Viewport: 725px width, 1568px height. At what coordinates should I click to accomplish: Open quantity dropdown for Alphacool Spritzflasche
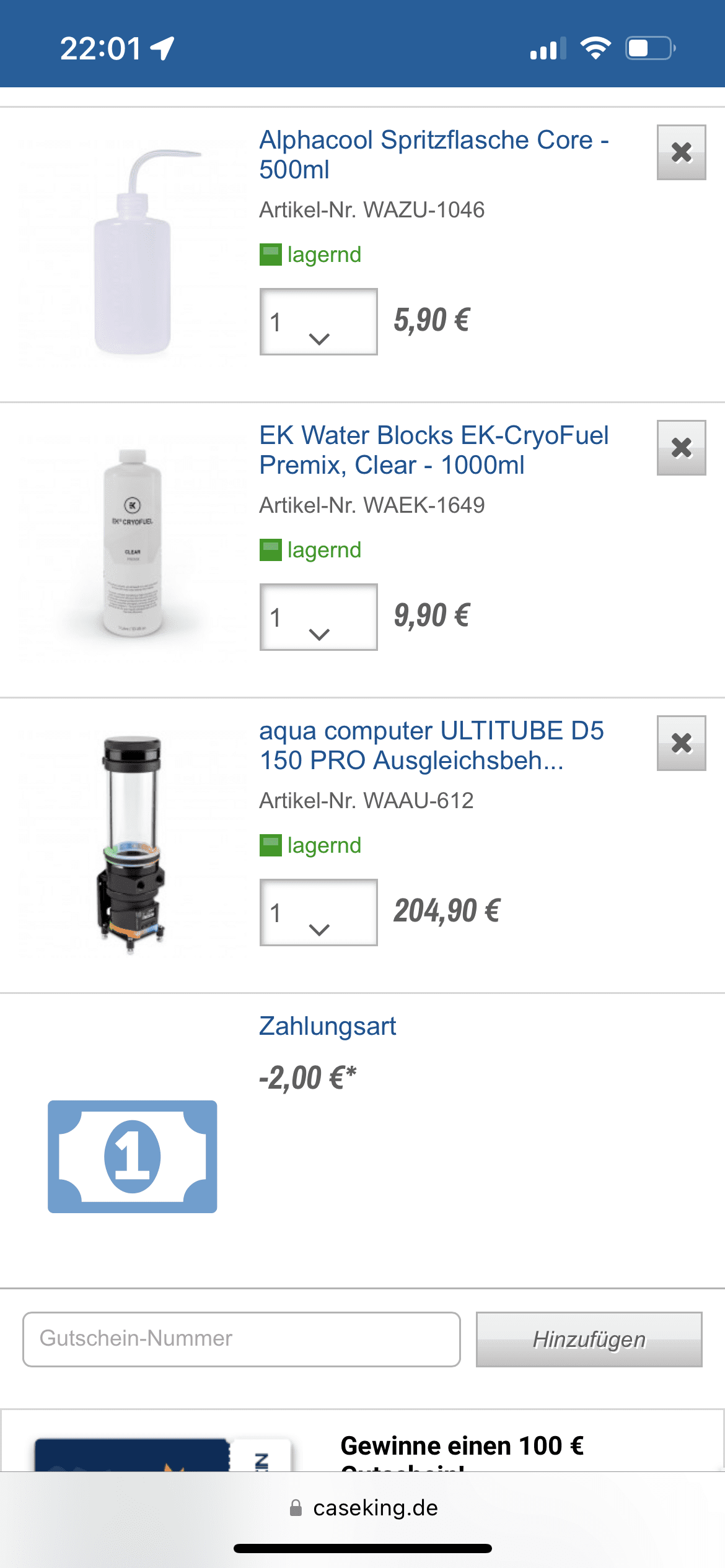[x=319, y=321]
